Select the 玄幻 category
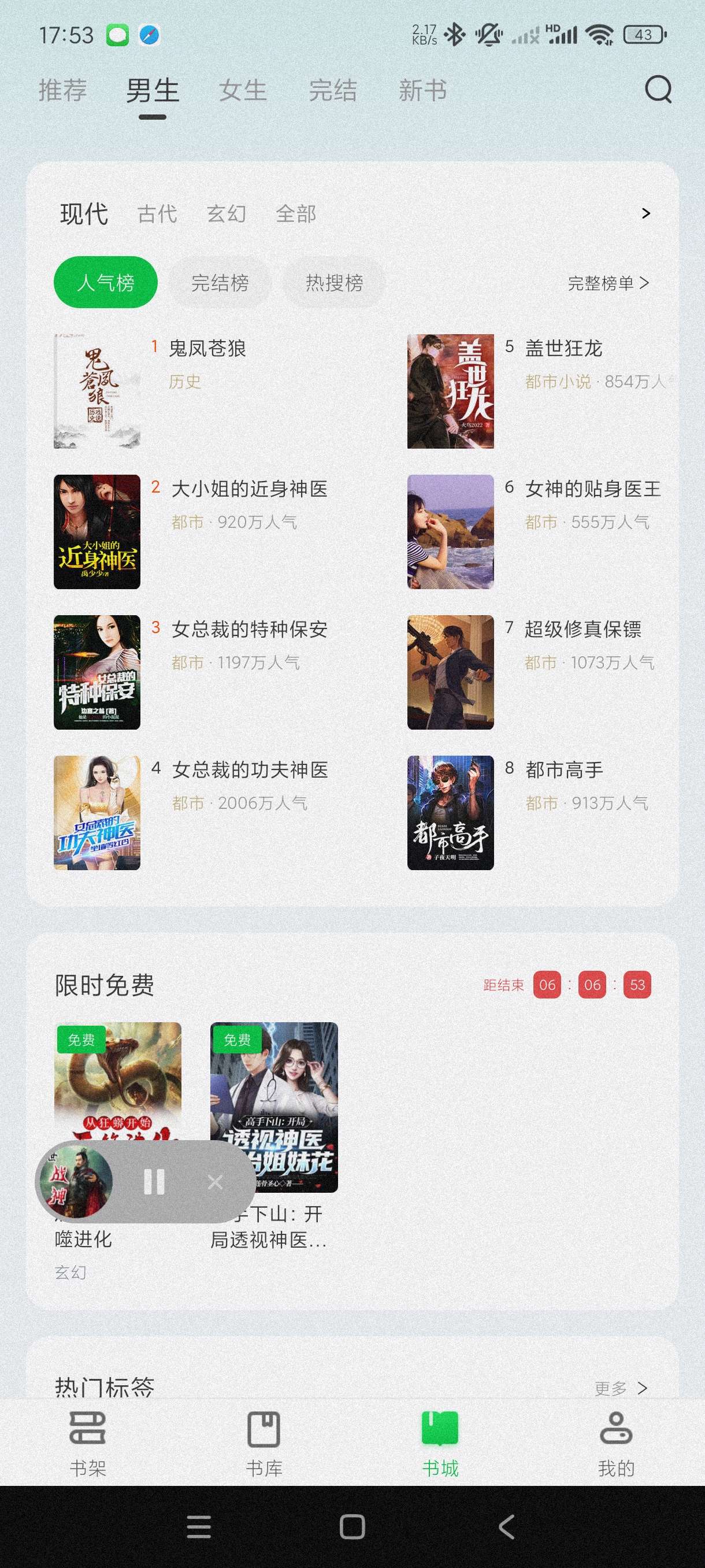The height and width of the screenshot is (1568, 705). [227, 214]
